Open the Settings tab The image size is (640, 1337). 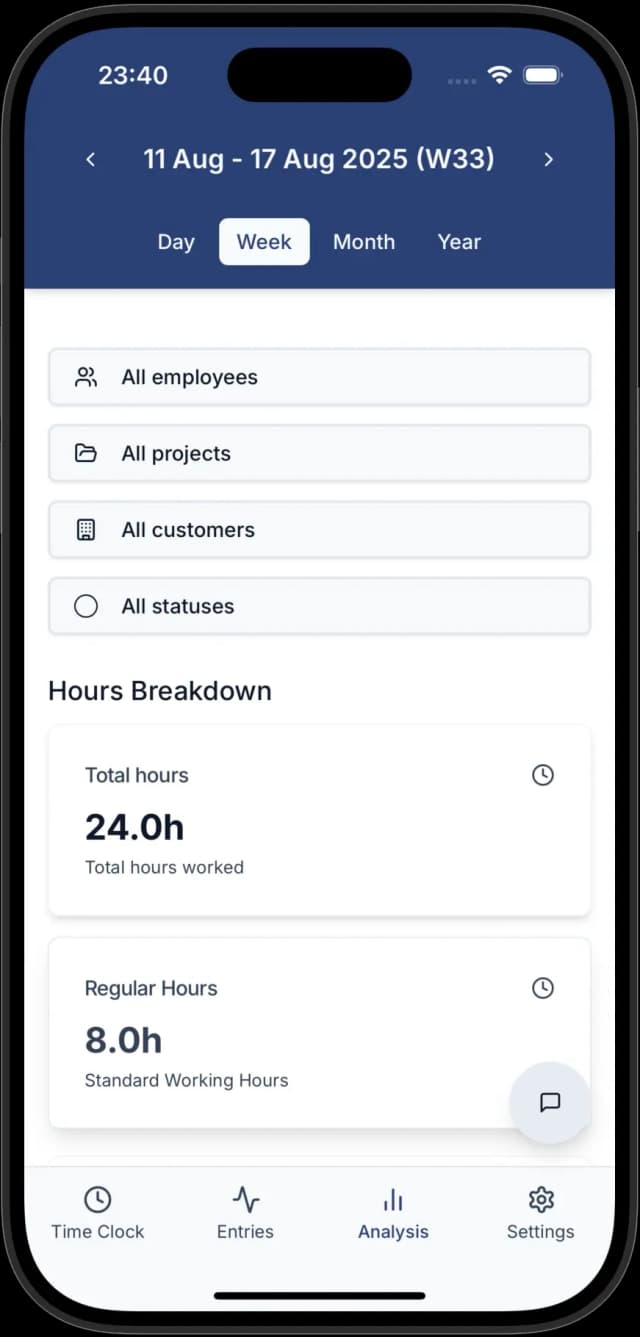(540, 1213)
